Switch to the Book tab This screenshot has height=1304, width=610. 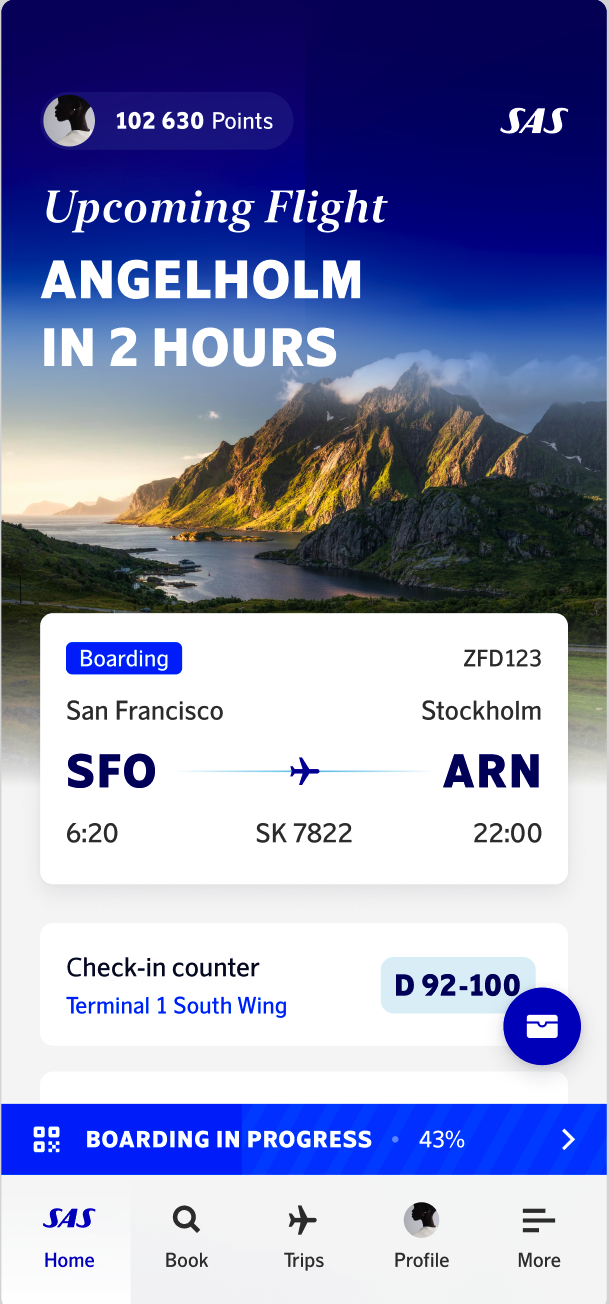(x=186, y=1238)
